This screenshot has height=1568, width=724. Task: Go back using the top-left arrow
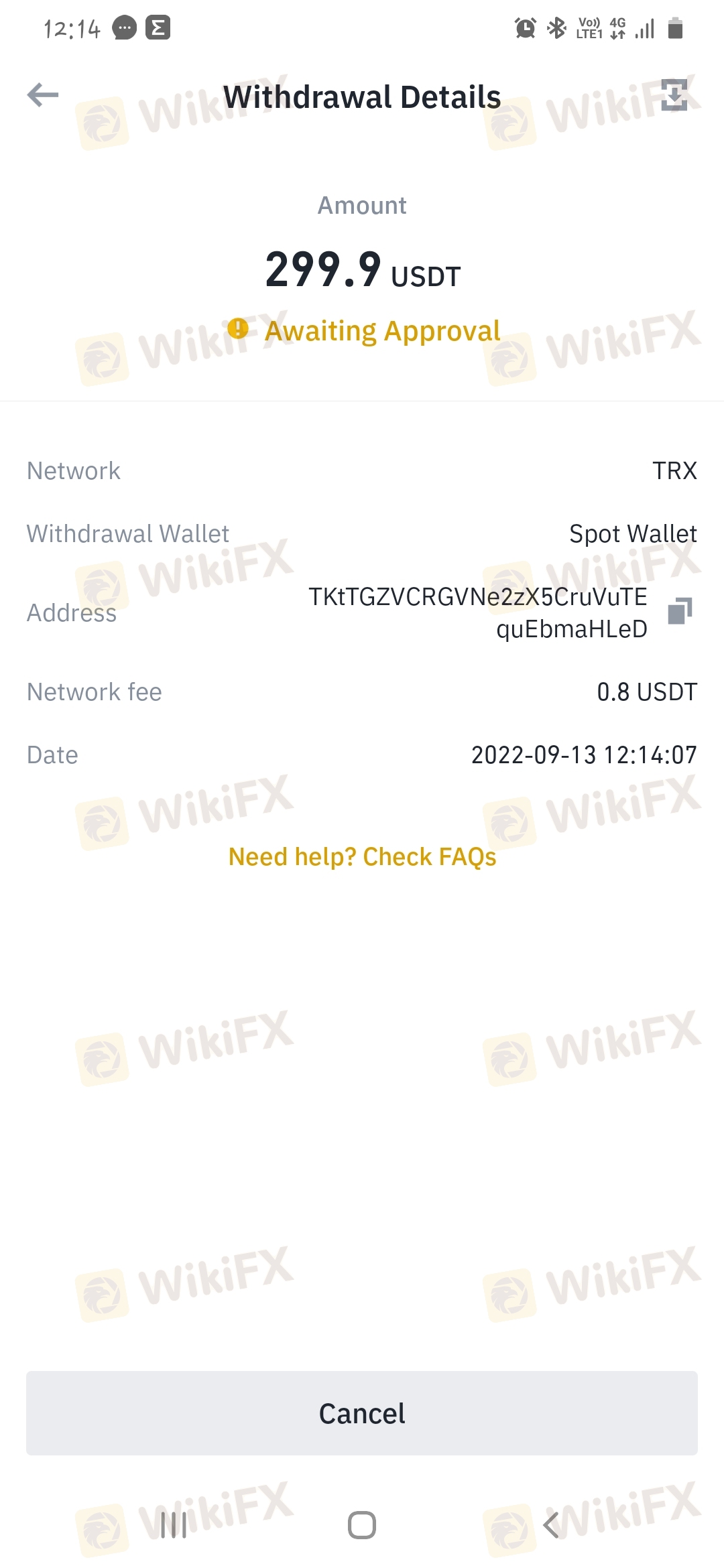(43, 95)
